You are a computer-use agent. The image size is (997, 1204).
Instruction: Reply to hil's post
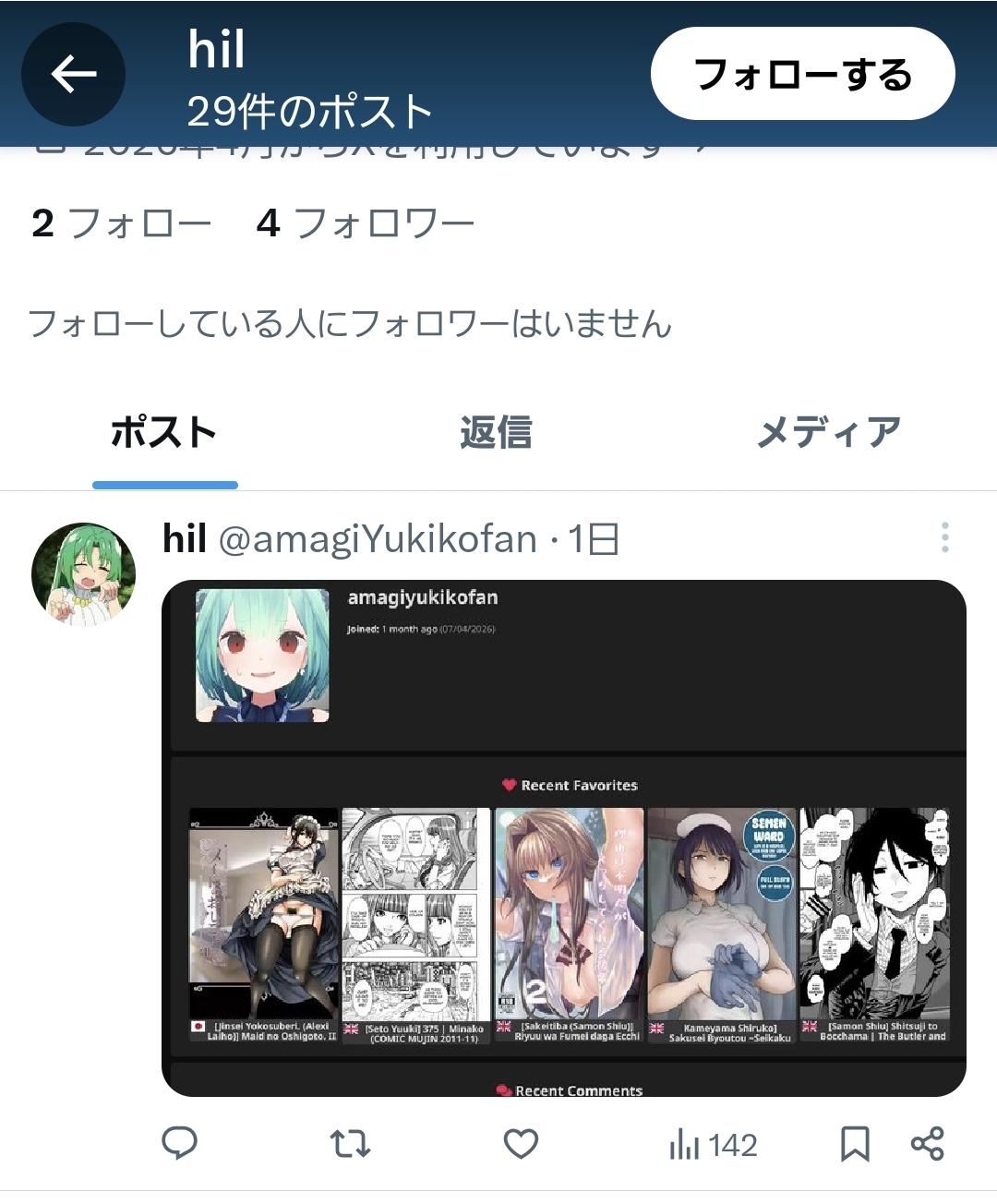click(x=179, y=1144)
